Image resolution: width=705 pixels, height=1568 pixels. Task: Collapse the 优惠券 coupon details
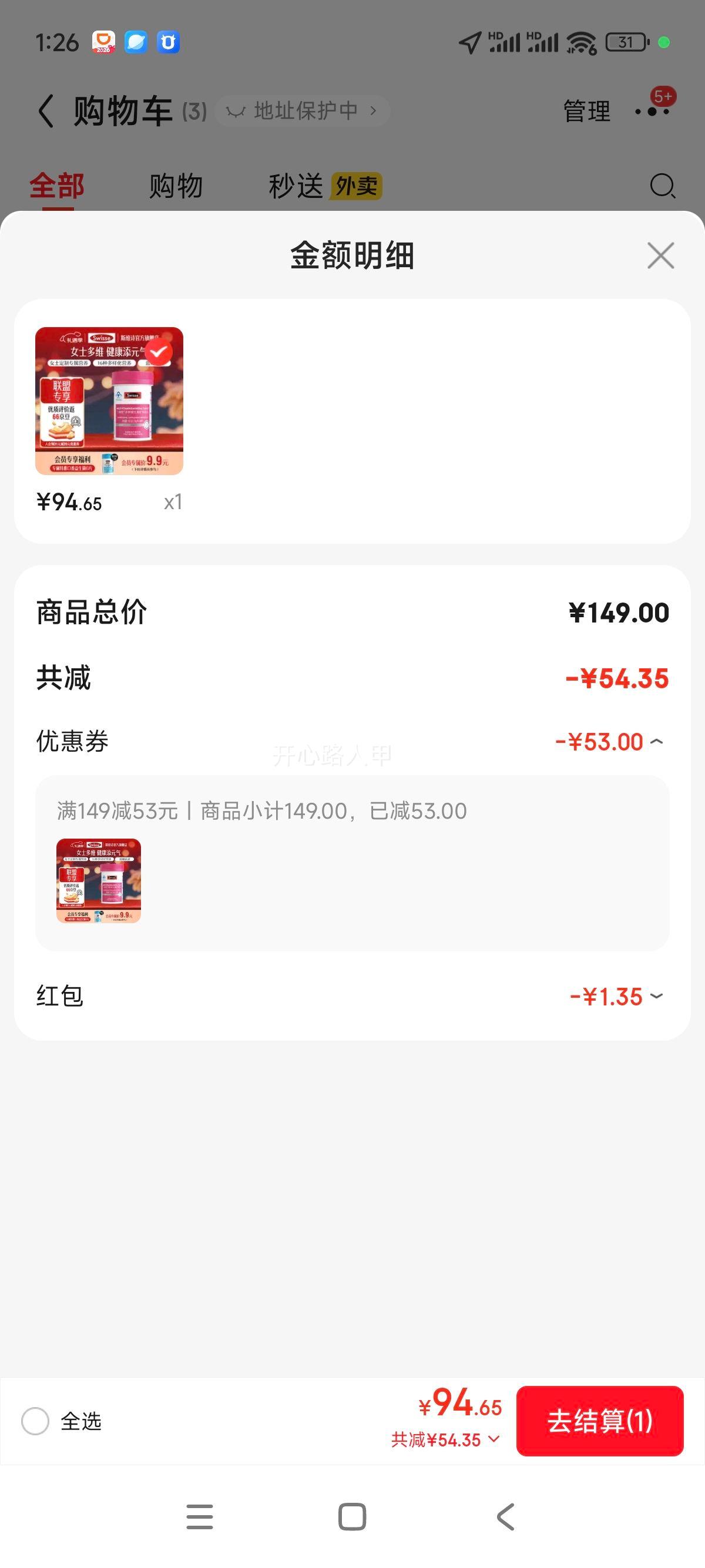657,741
